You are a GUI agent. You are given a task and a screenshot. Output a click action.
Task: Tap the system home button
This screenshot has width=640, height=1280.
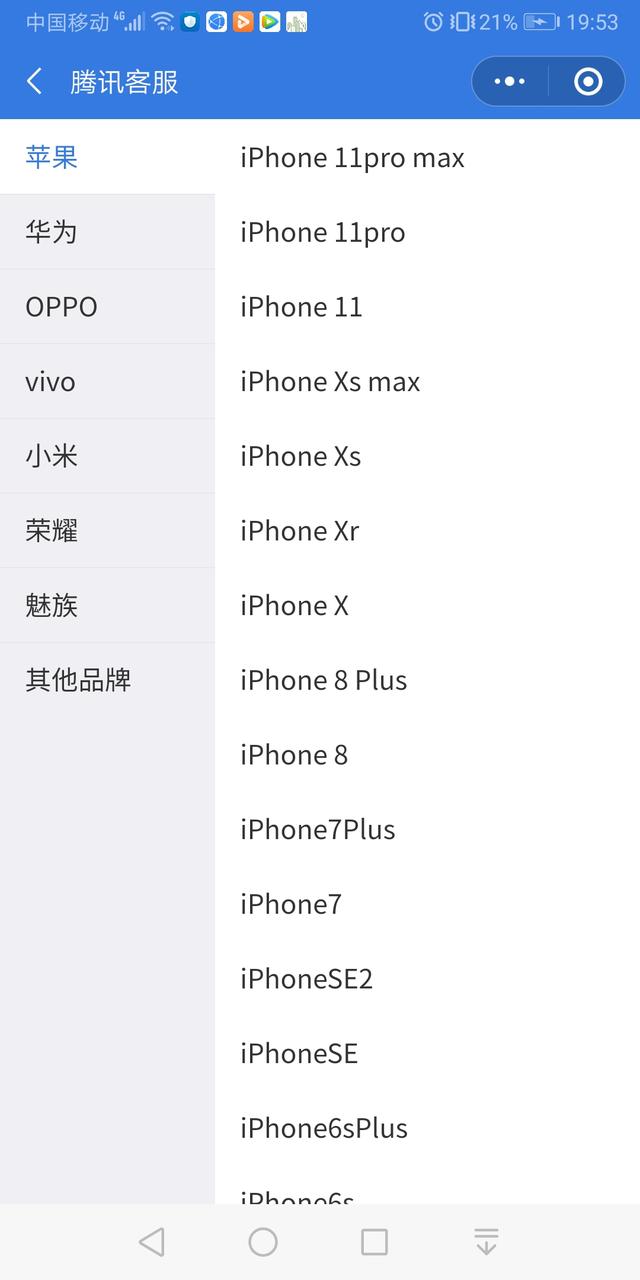(263, 1242)
